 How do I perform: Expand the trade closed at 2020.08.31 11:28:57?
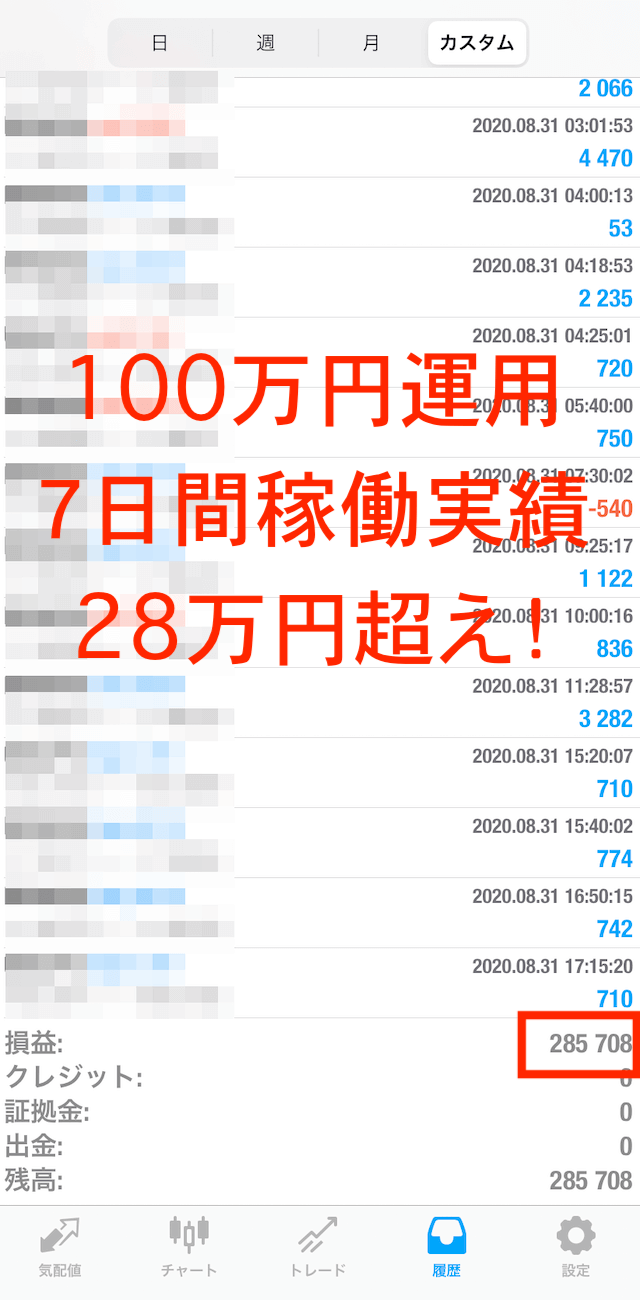320,703
